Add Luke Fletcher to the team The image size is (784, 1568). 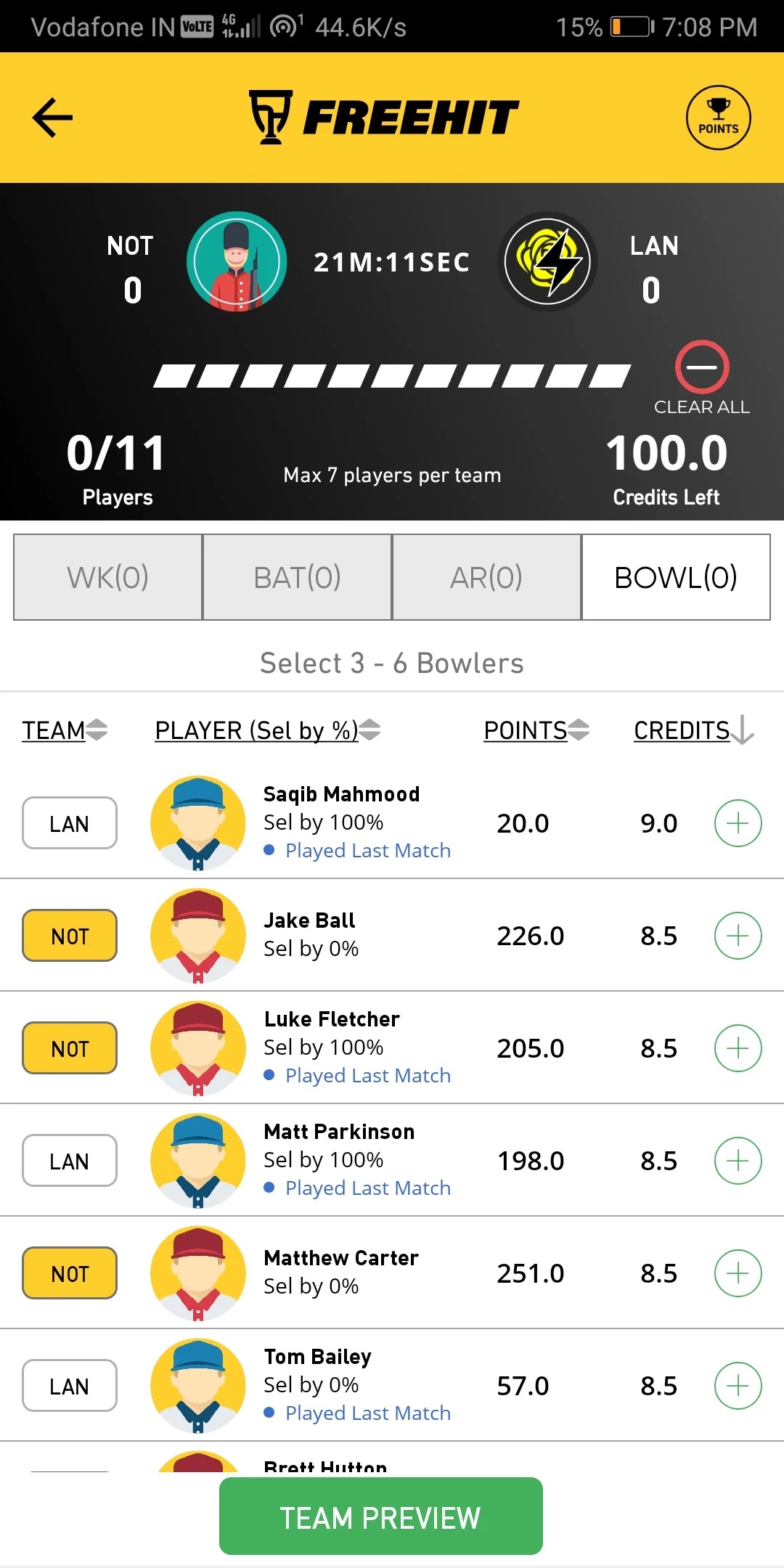[738, 1048]
